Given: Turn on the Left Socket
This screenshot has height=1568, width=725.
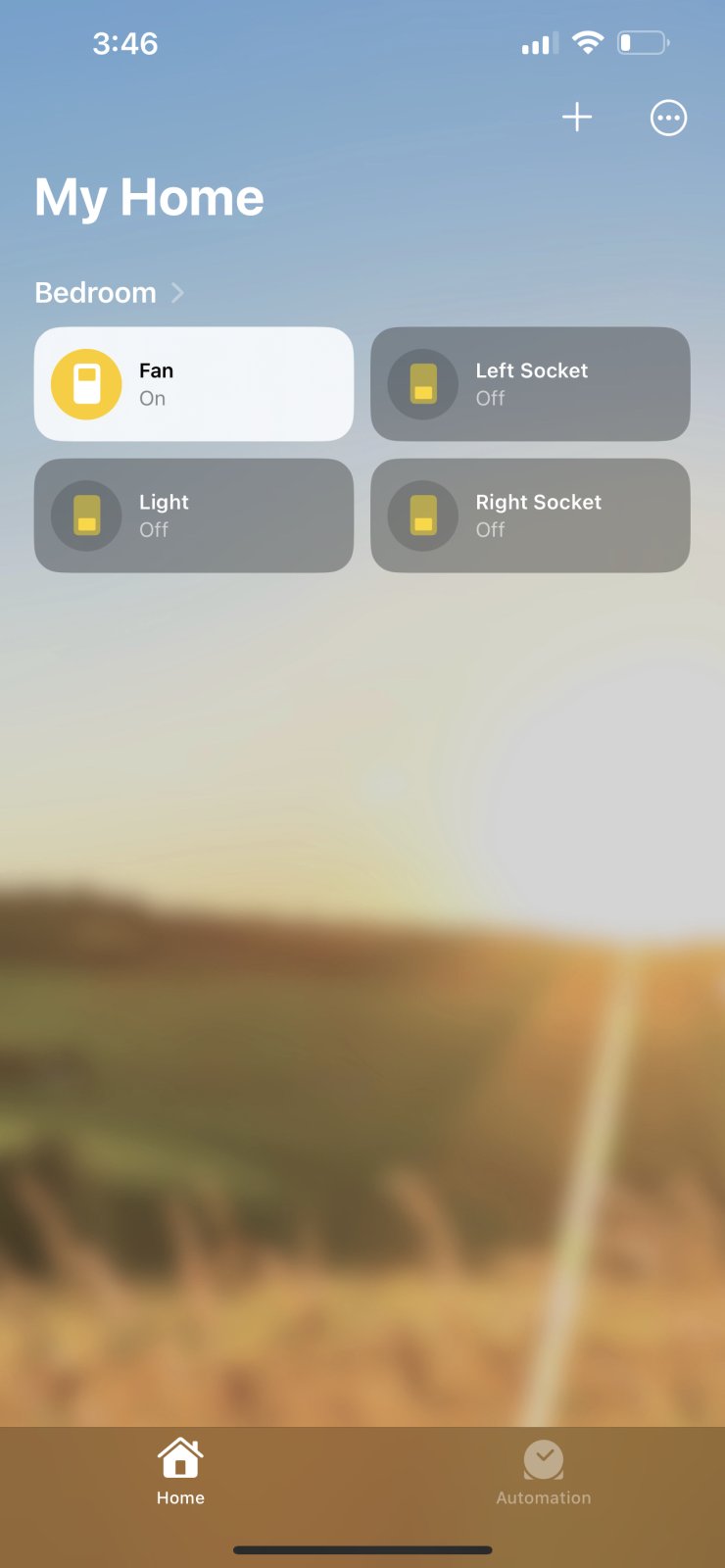Looking at the screenshot, I should [530, 384].
